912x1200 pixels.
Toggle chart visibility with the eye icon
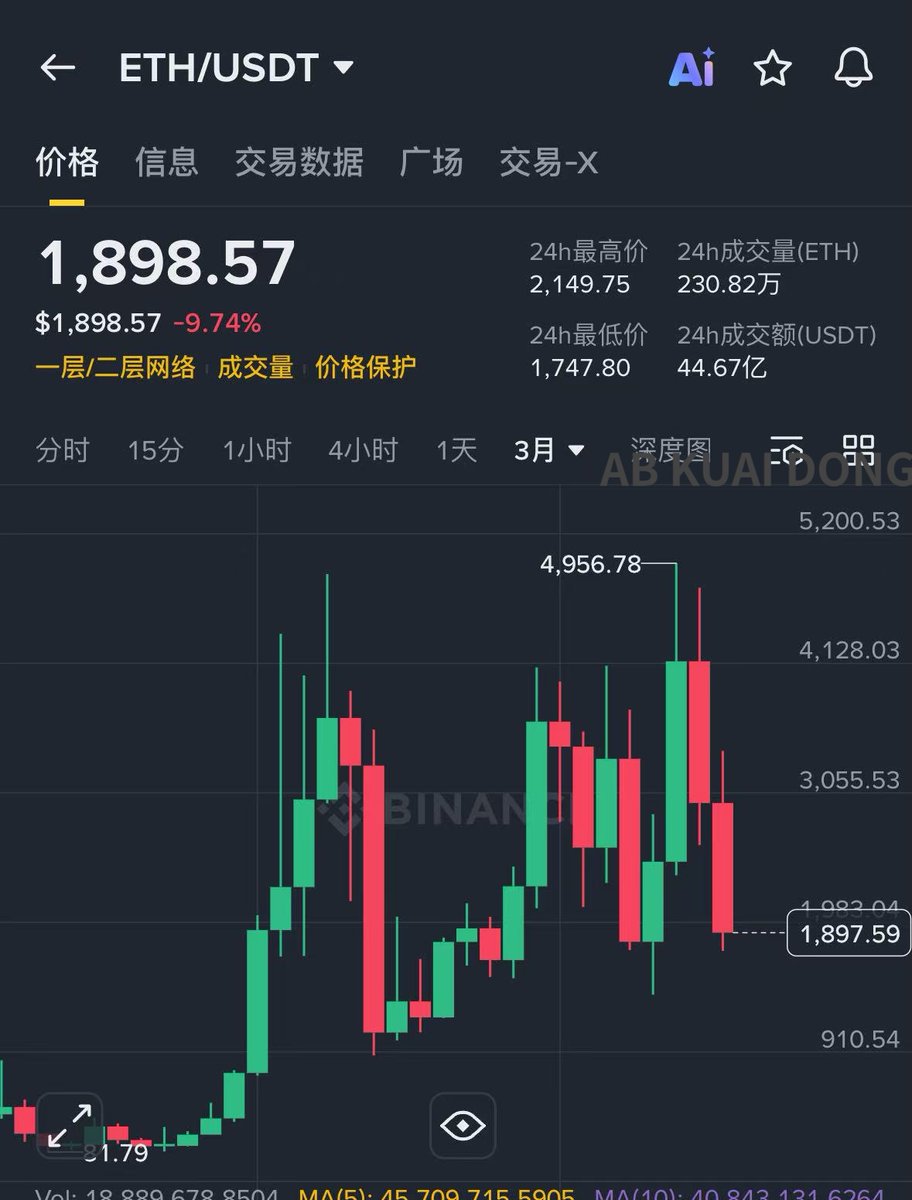(463, 1126)
